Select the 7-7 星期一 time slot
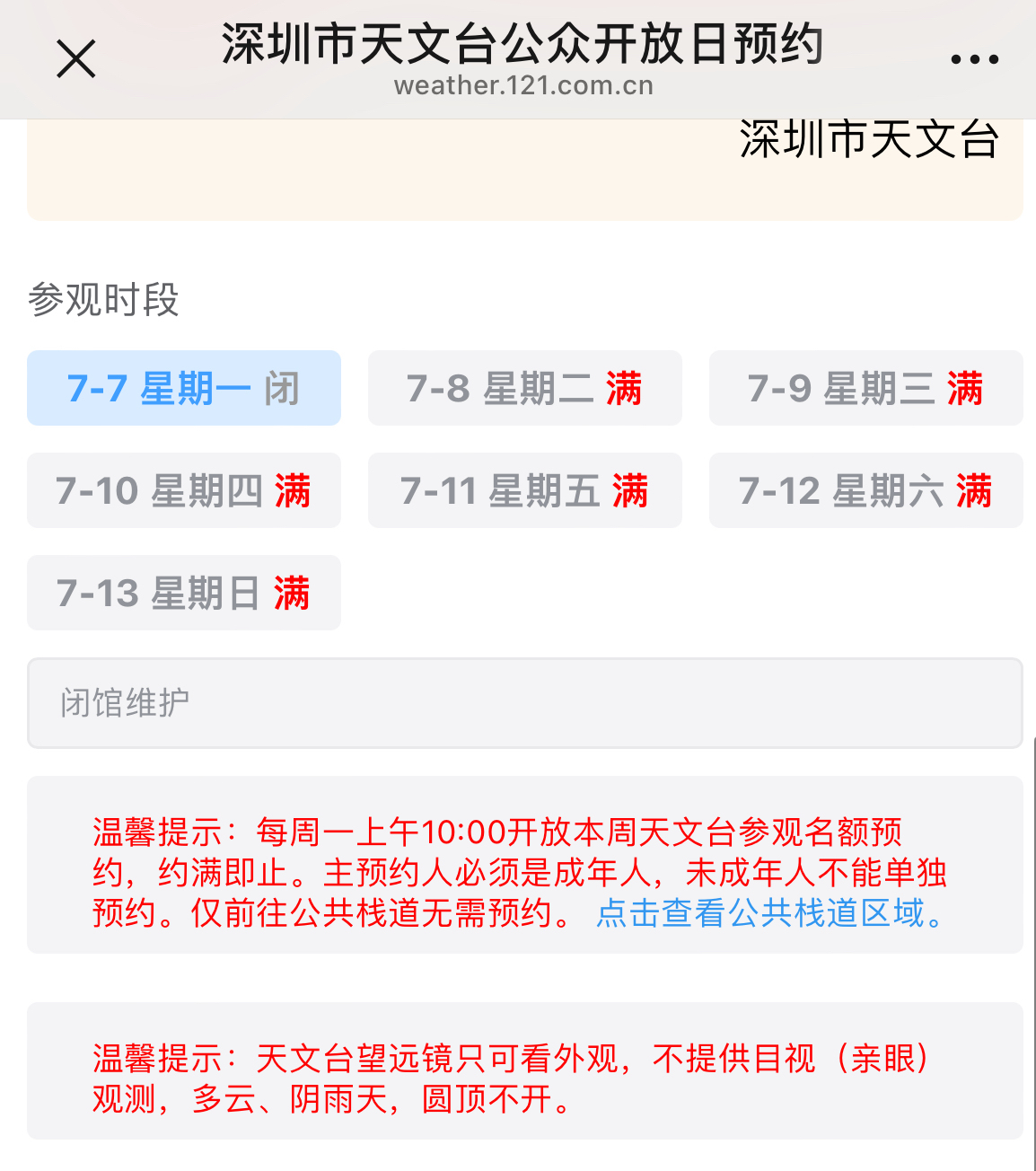The height and width of the screenshot is (1171, 1036). click(184, 388)
